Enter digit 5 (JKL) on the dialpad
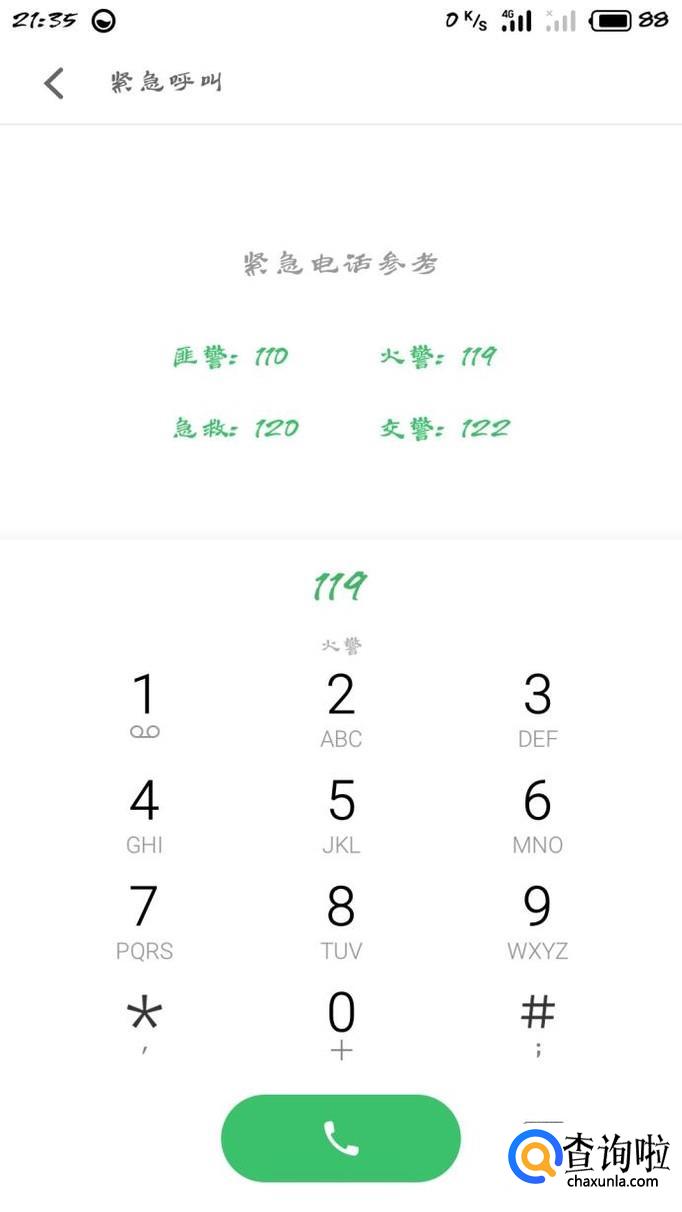Viewport: 682px width, 1212px height. [x=341, y=816]
